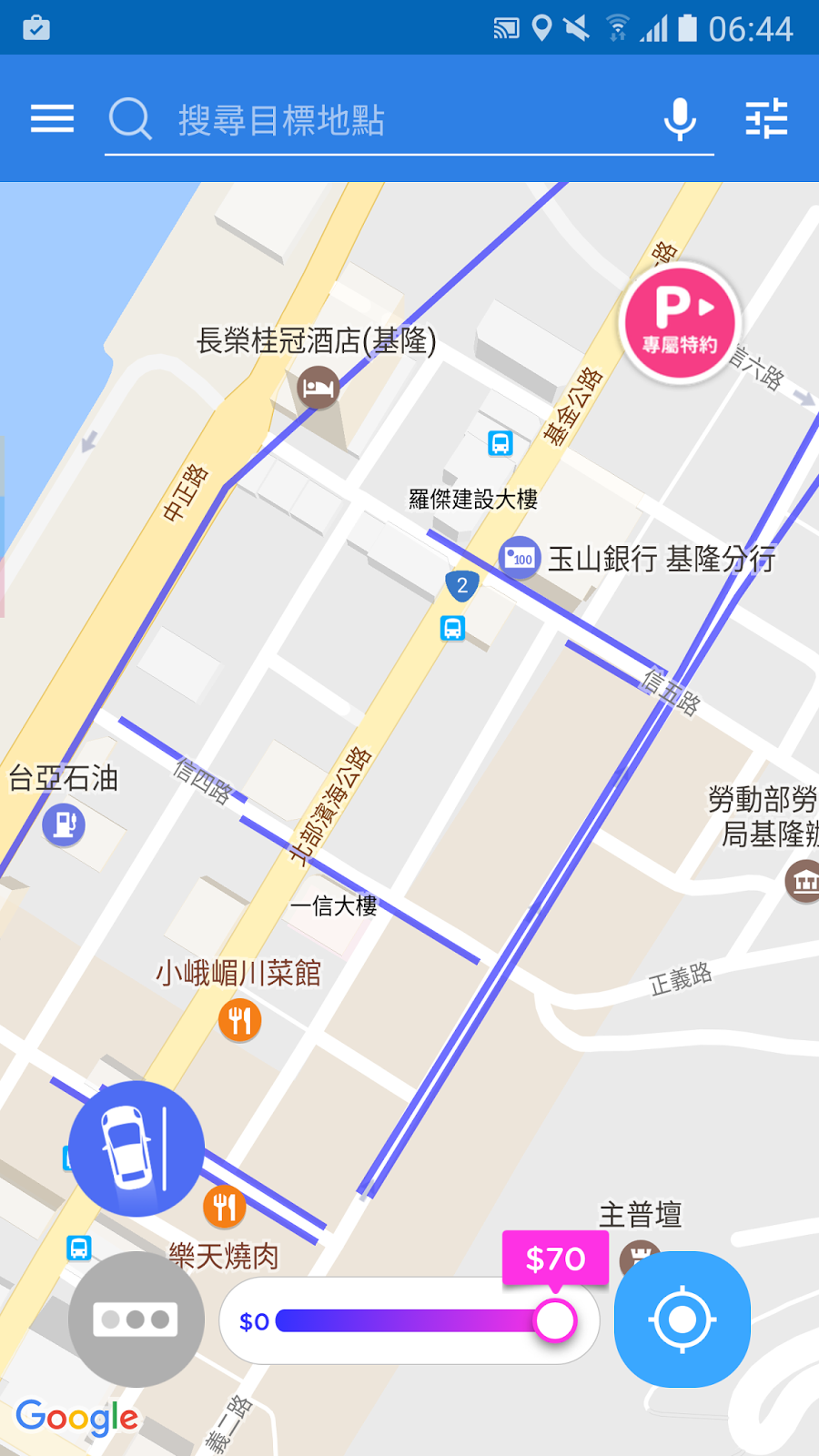Image resolution: width=819 pixels, height=1456 pixels.
Task: Select 樂天燒肉 restaurant marker
Action: 224,1207
